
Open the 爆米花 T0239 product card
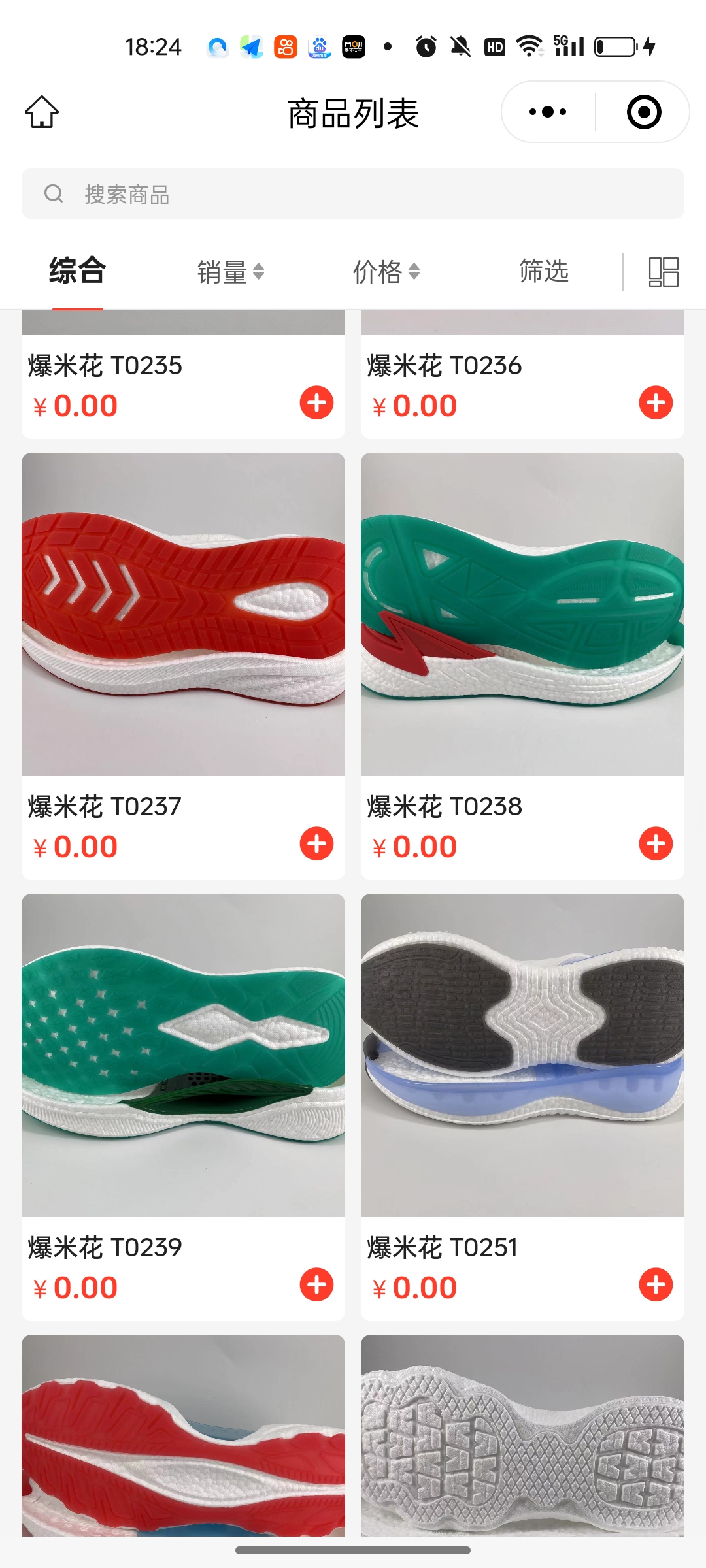tap(183, 1055)
